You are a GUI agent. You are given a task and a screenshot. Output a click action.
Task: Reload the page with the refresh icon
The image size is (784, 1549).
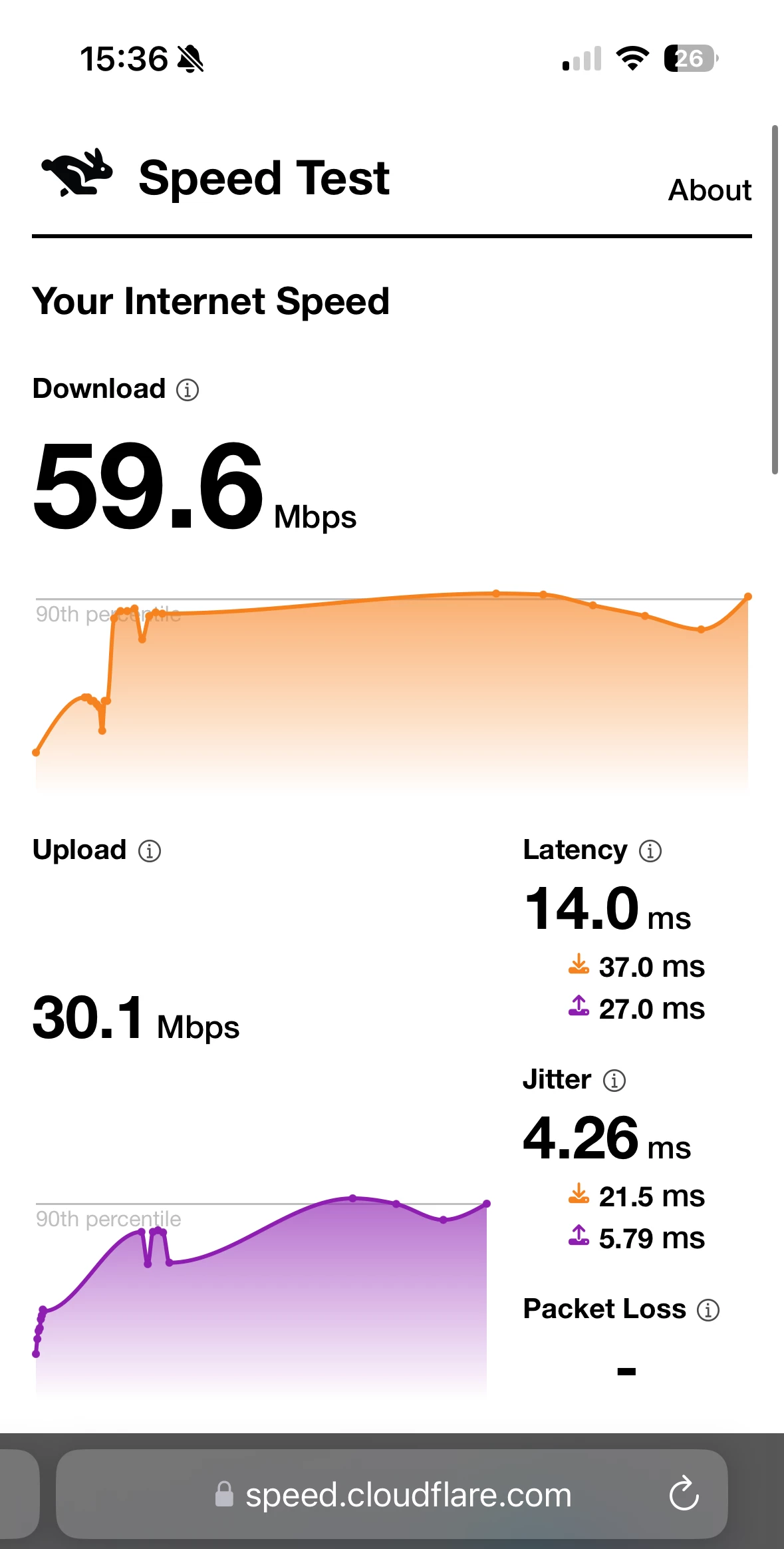pos(684,1494)
